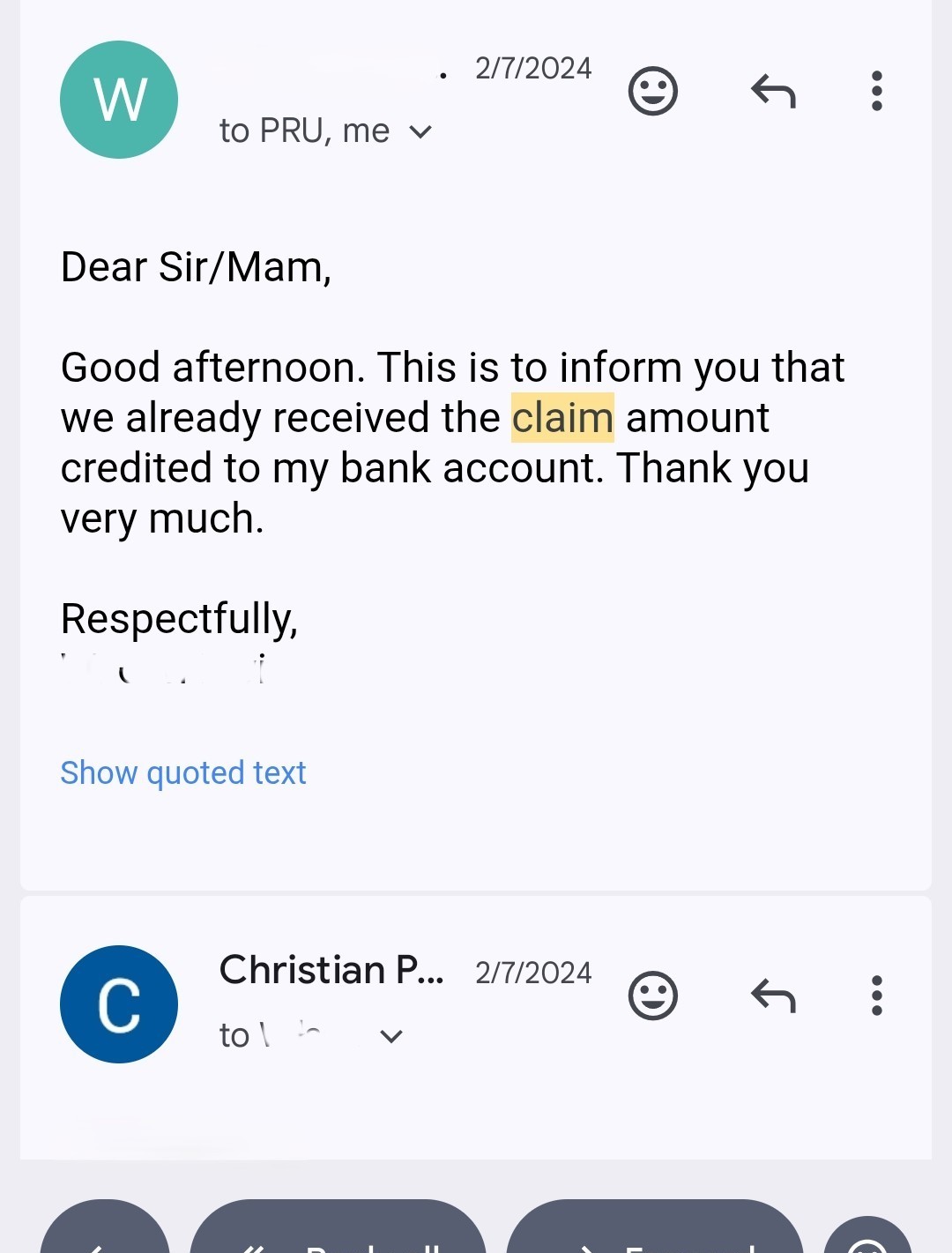Open Christian's blue C avatar
Image resolution: width=952 pixels, height=1253 pixels.
click(119, 1004)
